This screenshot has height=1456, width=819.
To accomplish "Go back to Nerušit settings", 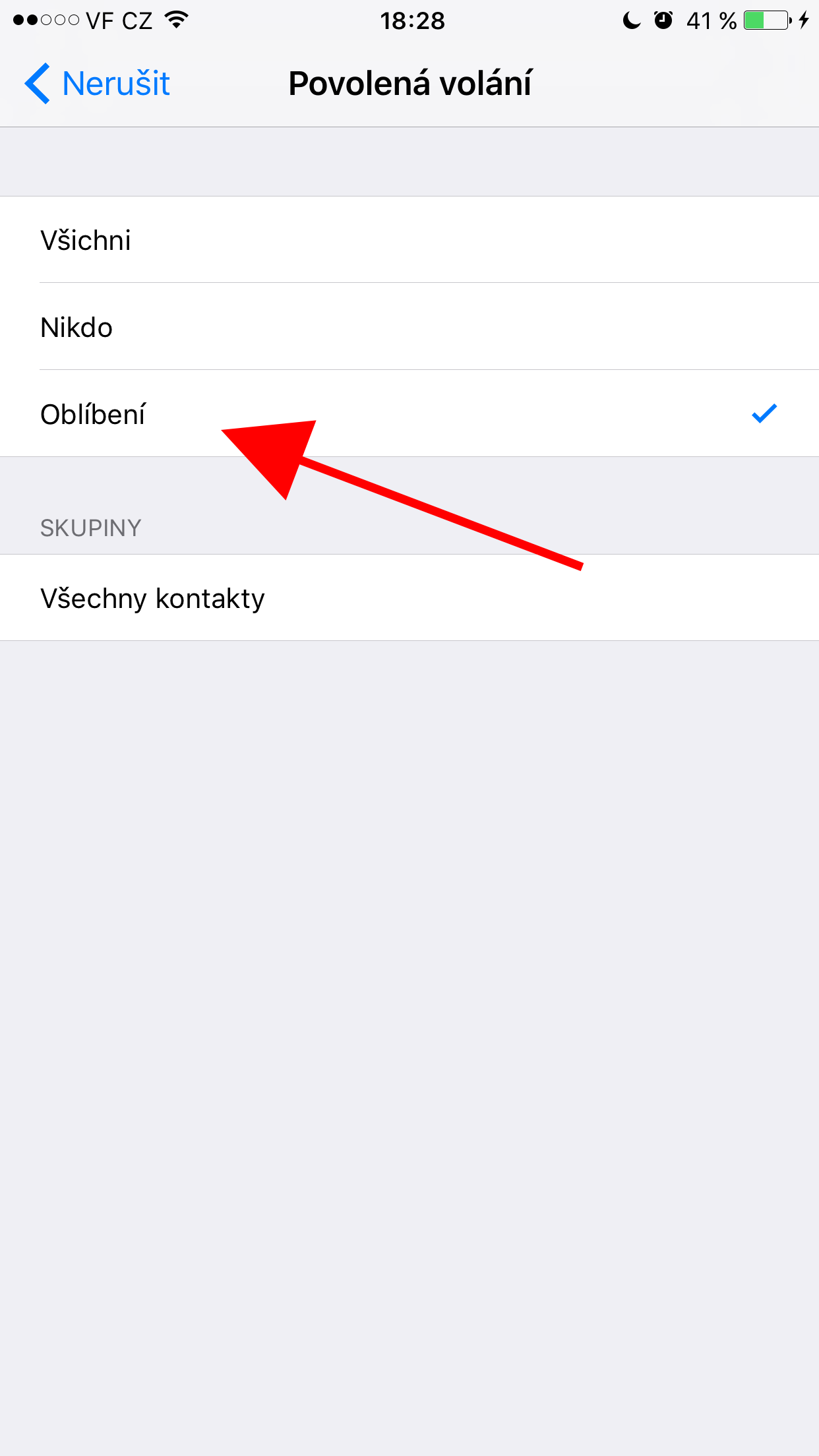I will tap(98, 84).
